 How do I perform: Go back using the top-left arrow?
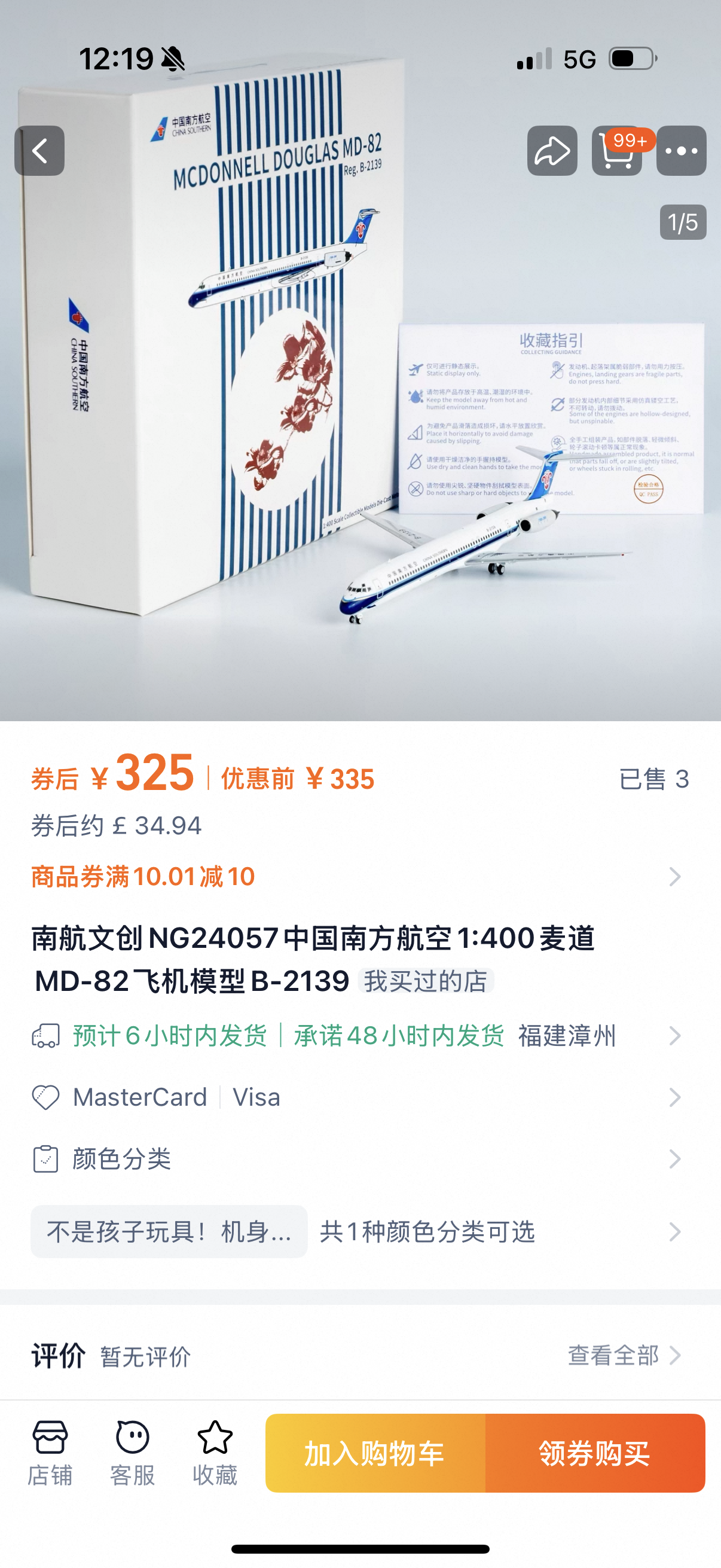(x=39, y=151)
